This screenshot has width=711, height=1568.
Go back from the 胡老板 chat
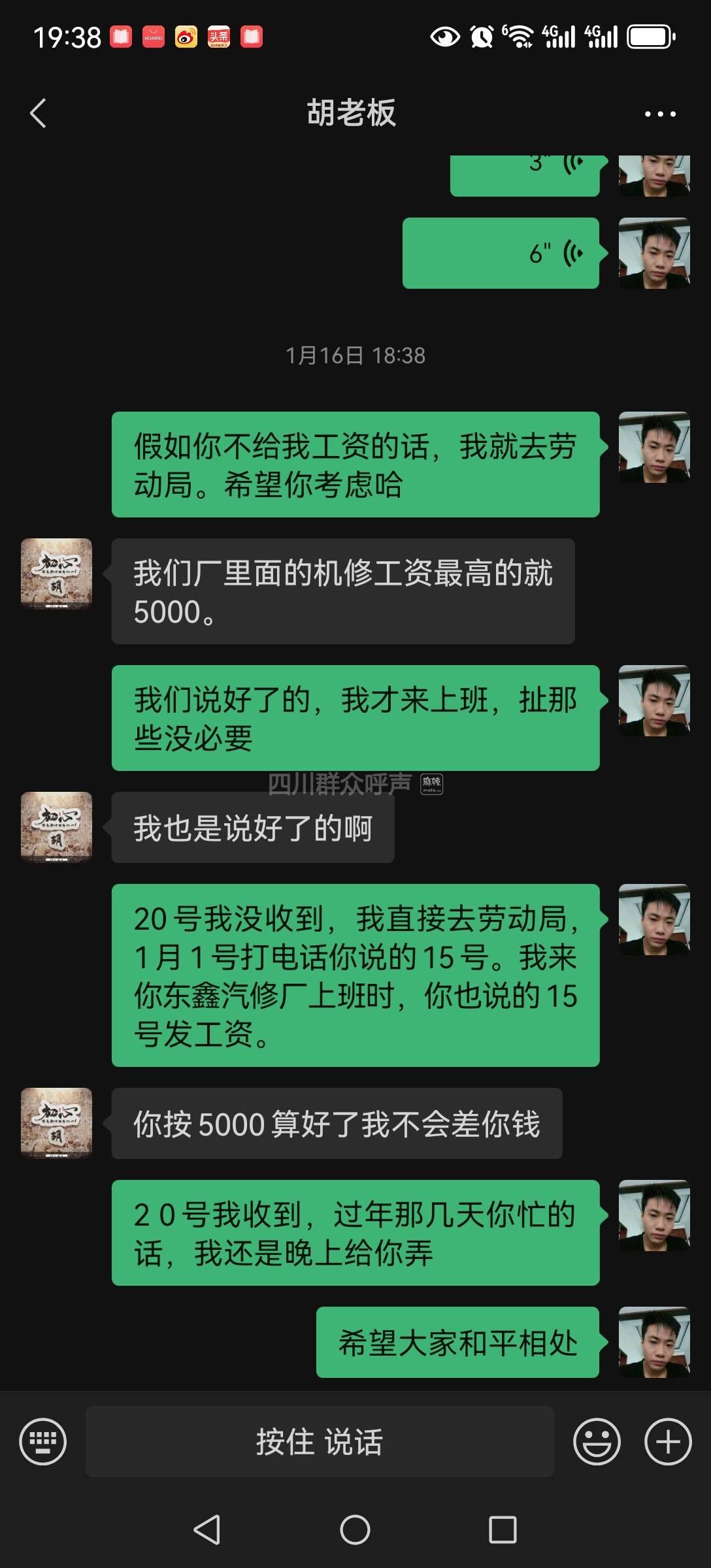[x=39, y=114]
